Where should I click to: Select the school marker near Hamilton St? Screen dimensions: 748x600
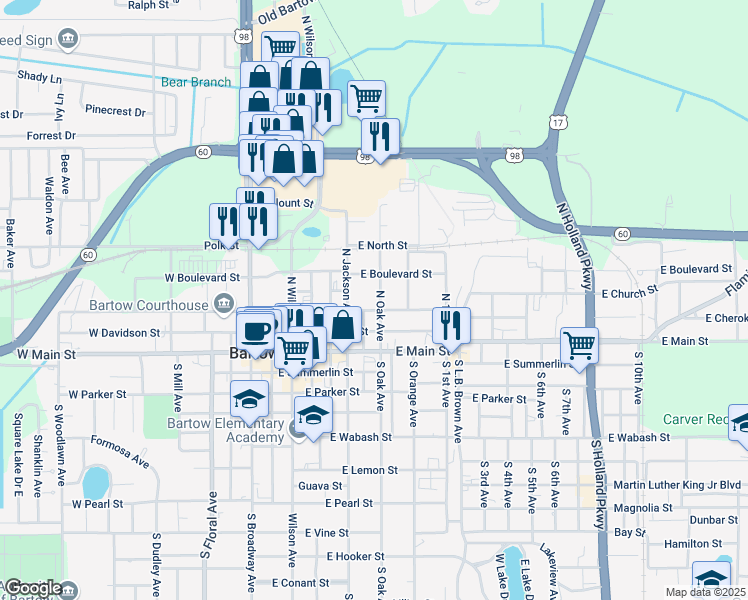[711, 579]
